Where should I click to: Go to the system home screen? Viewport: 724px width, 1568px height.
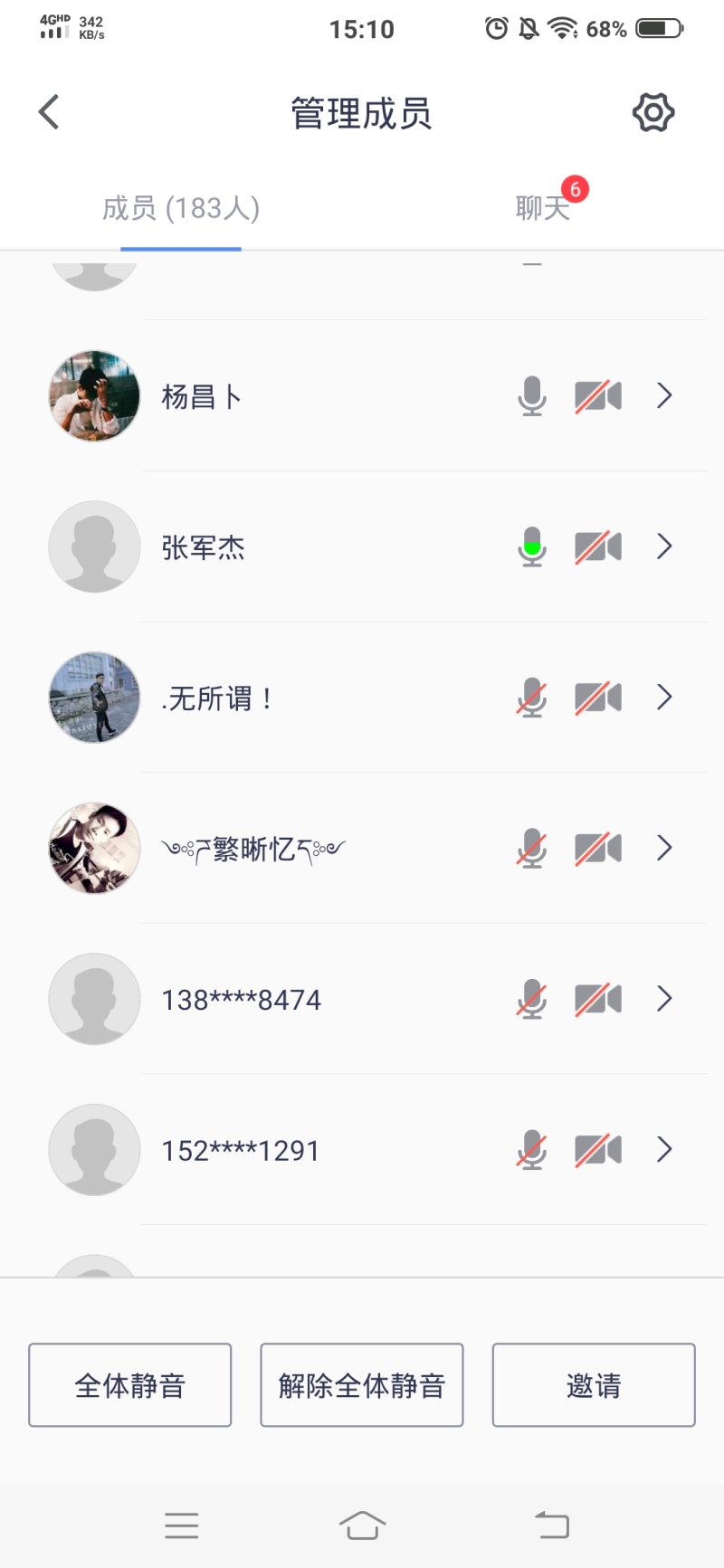(362, 1525)
